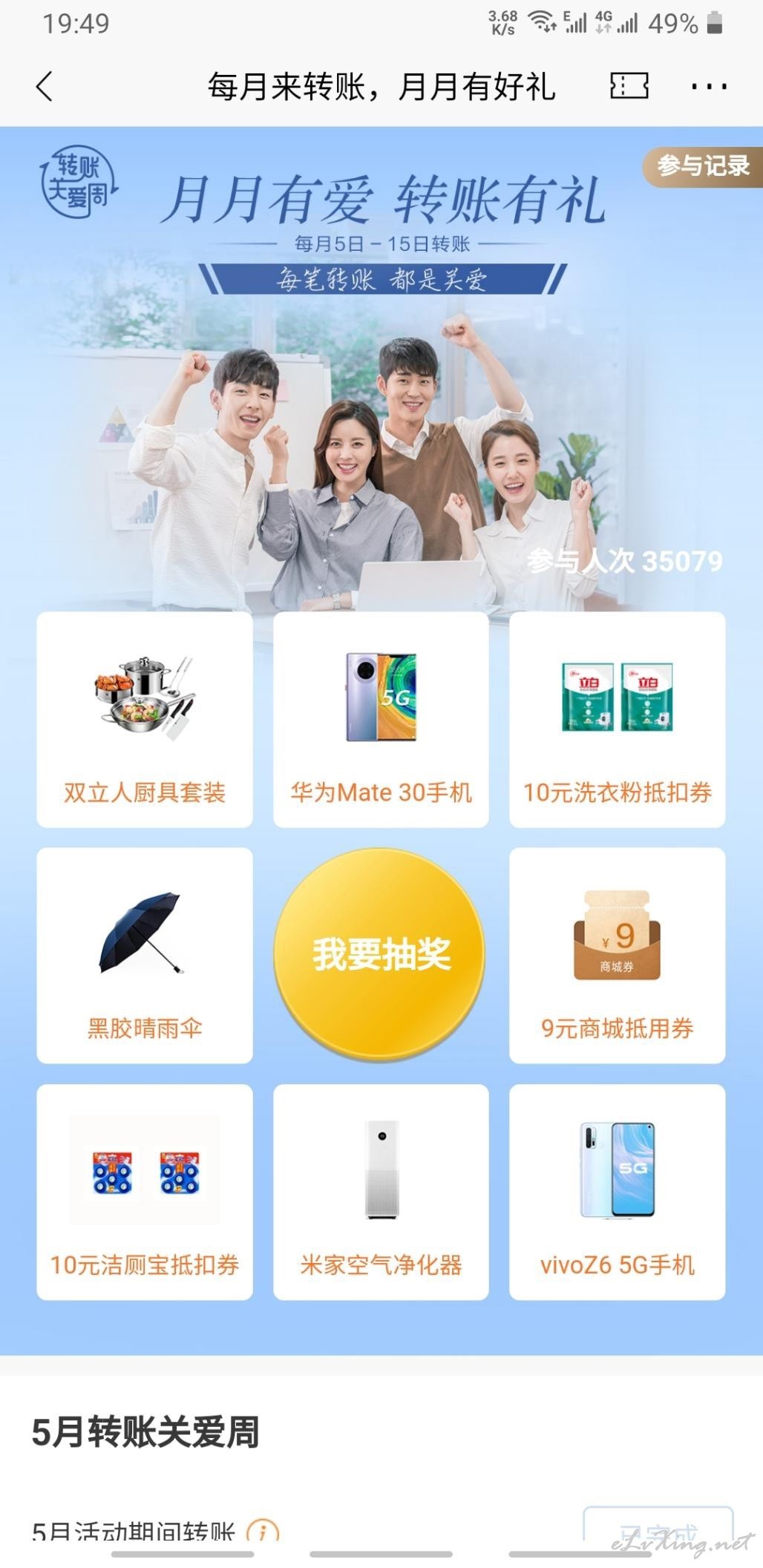Select the 黑胶晴雨伞 prize tile
The width and height of the screenshot is (763, 1568).
pyautogui.click(x=145, y=955)
